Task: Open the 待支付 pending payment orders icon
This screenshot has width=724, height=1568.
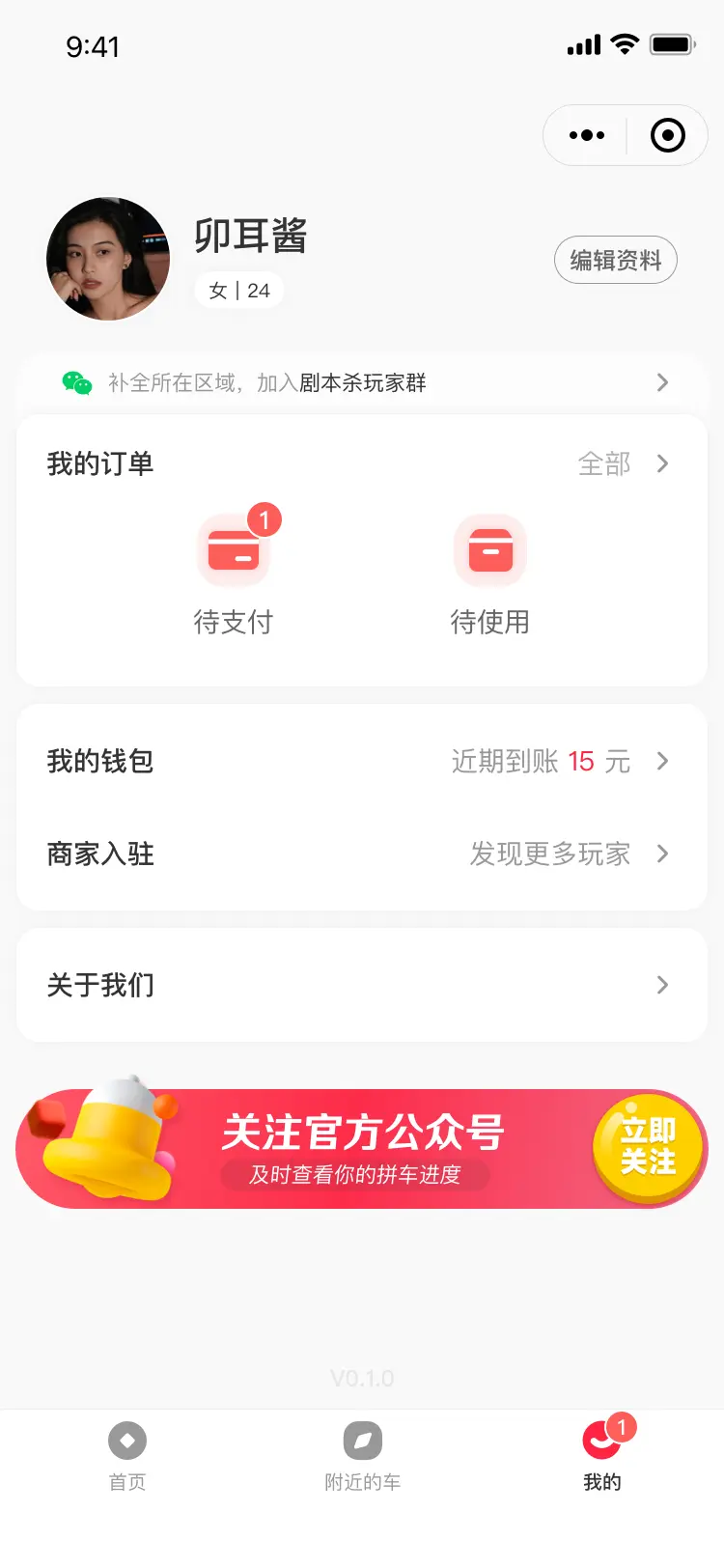Action: [x=235, y=550]
